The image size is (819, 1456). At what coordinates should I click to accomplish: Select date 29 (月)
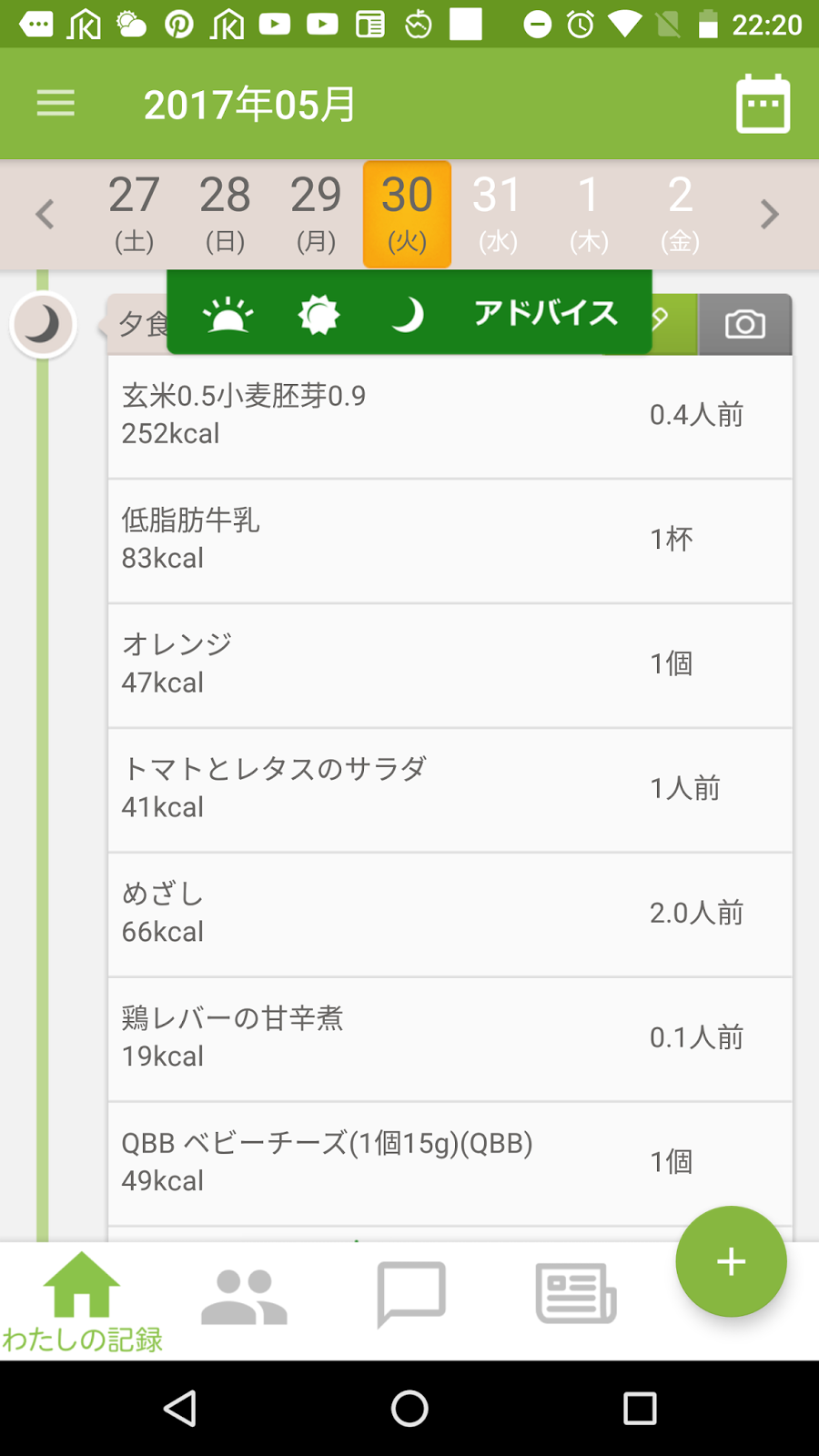(316, 215)
